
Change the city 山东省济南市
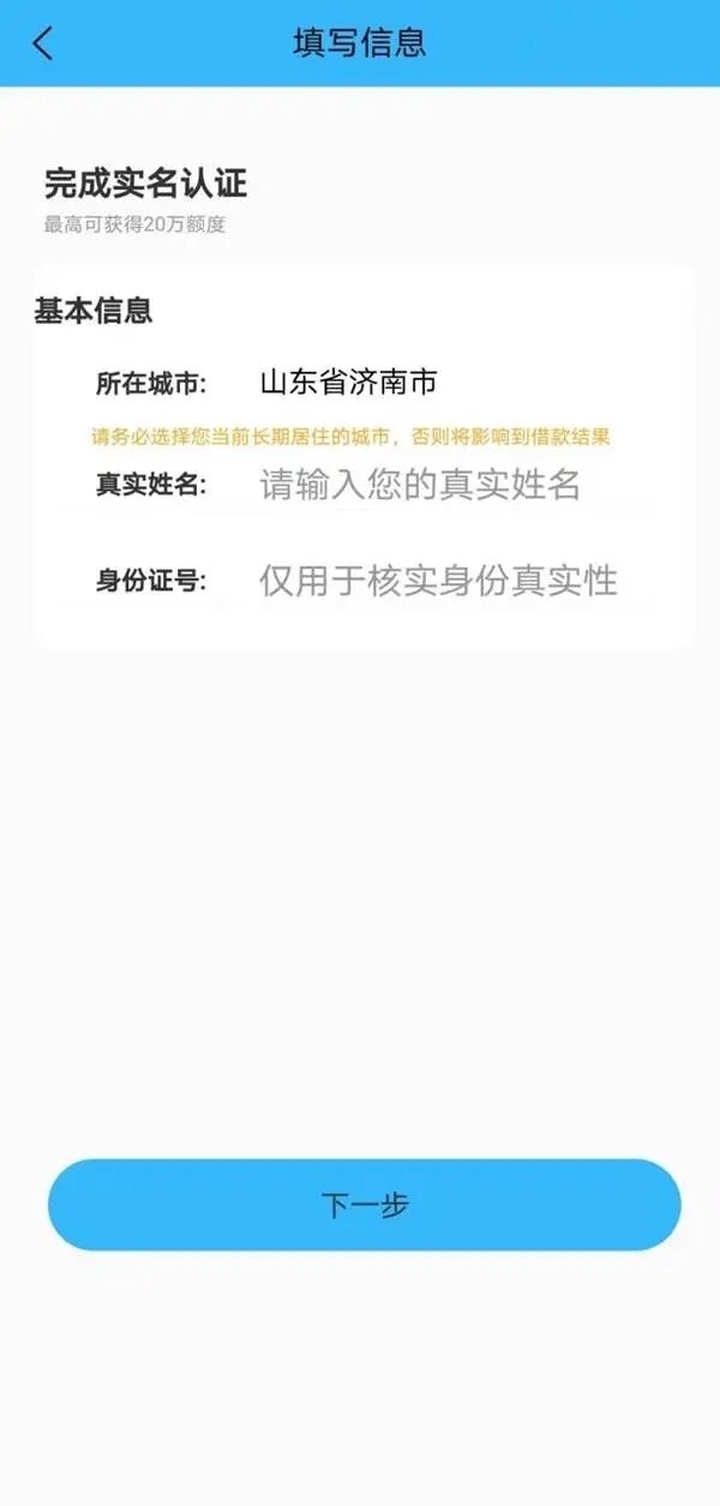point(348,383)
